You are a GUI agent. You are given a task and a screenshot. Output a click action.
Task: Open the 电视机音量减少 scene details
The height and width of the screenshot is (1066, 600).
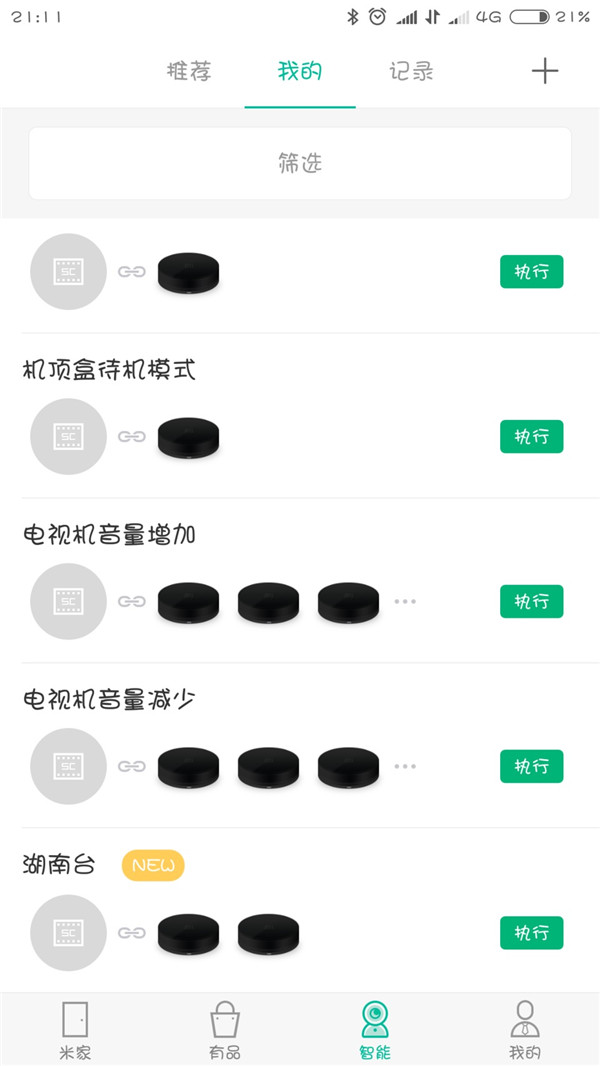109,701
